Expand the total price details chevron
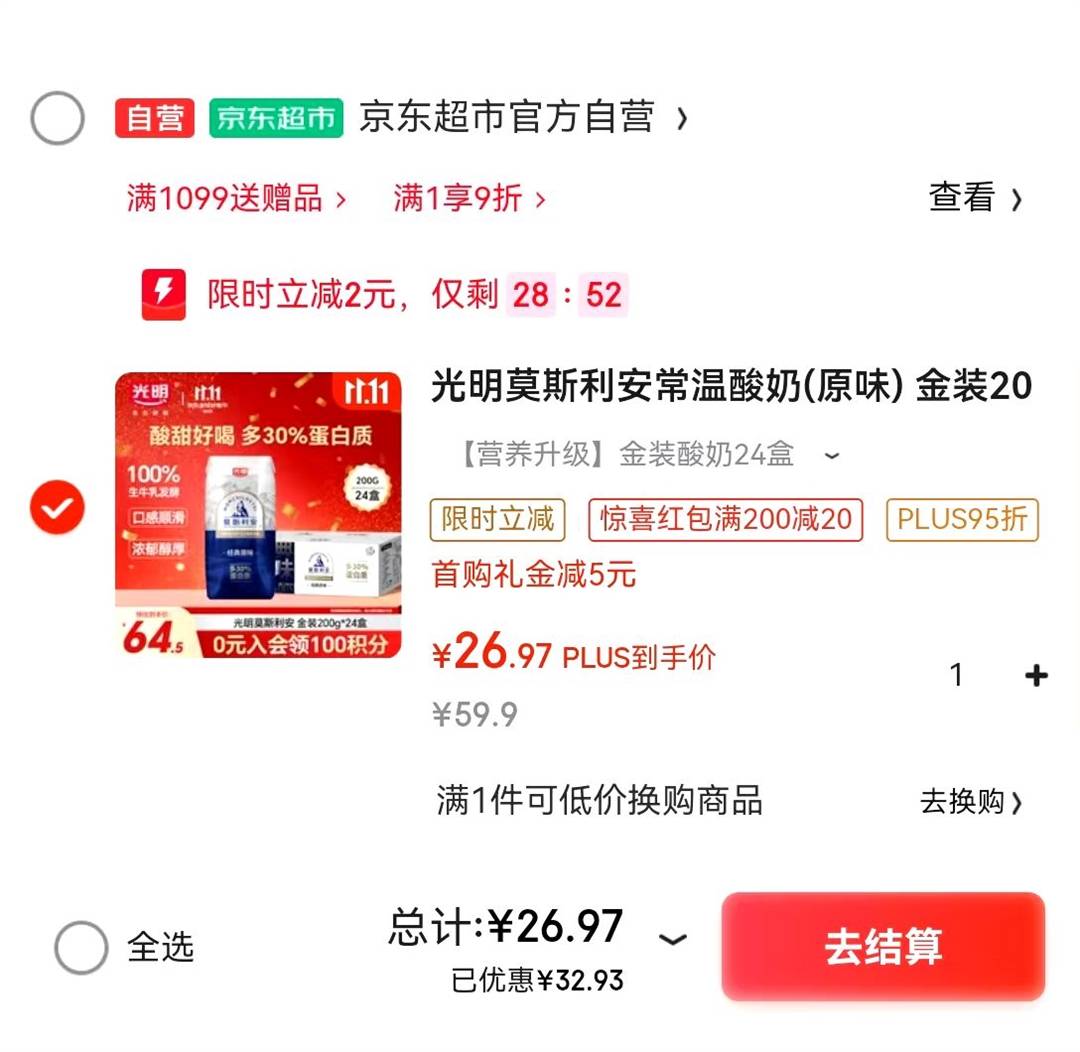 673,939
